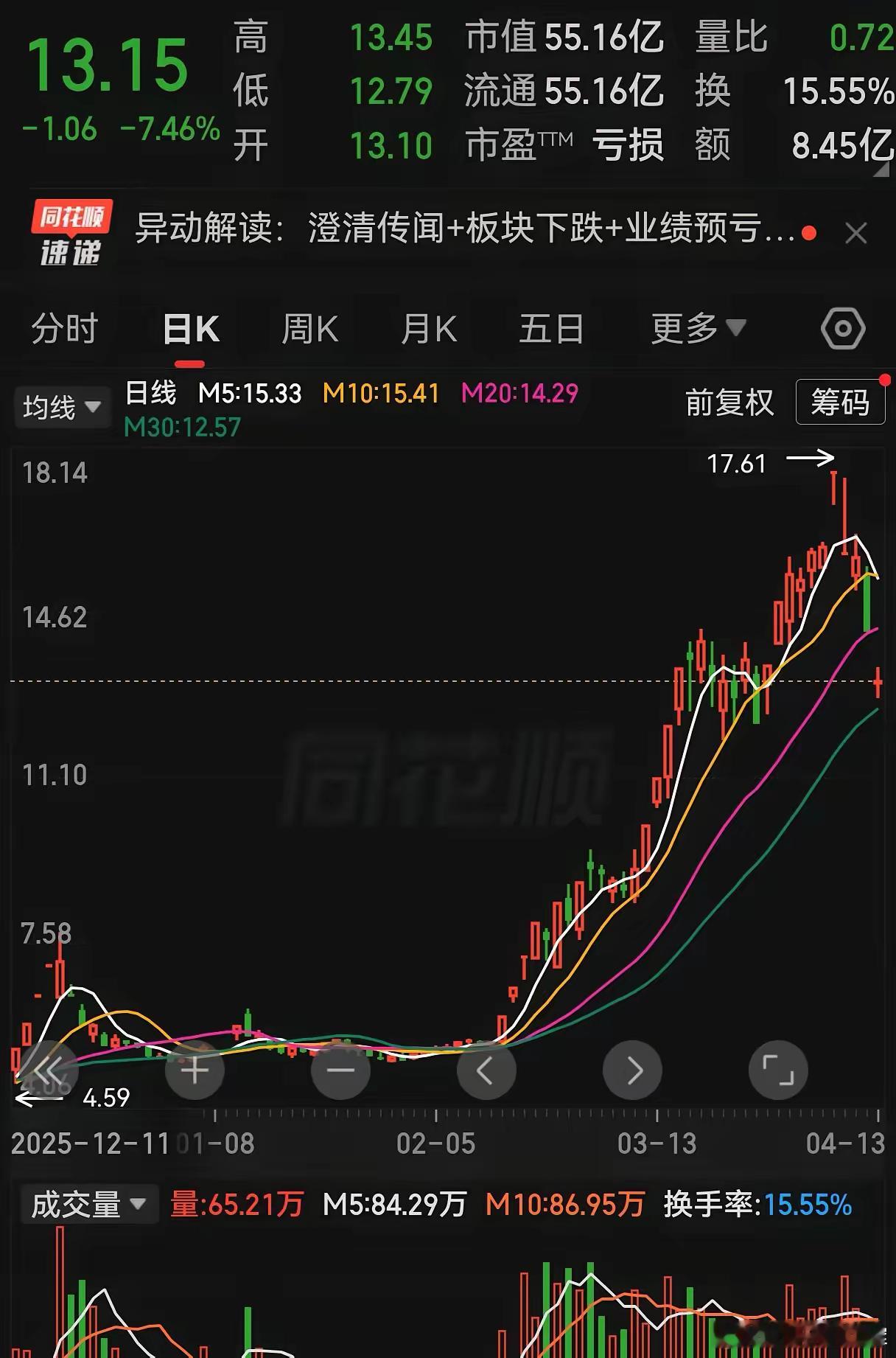The image size is (896, 1358).
Task: Zoom out the chart with minus button
Action: tap(340, 1070)
